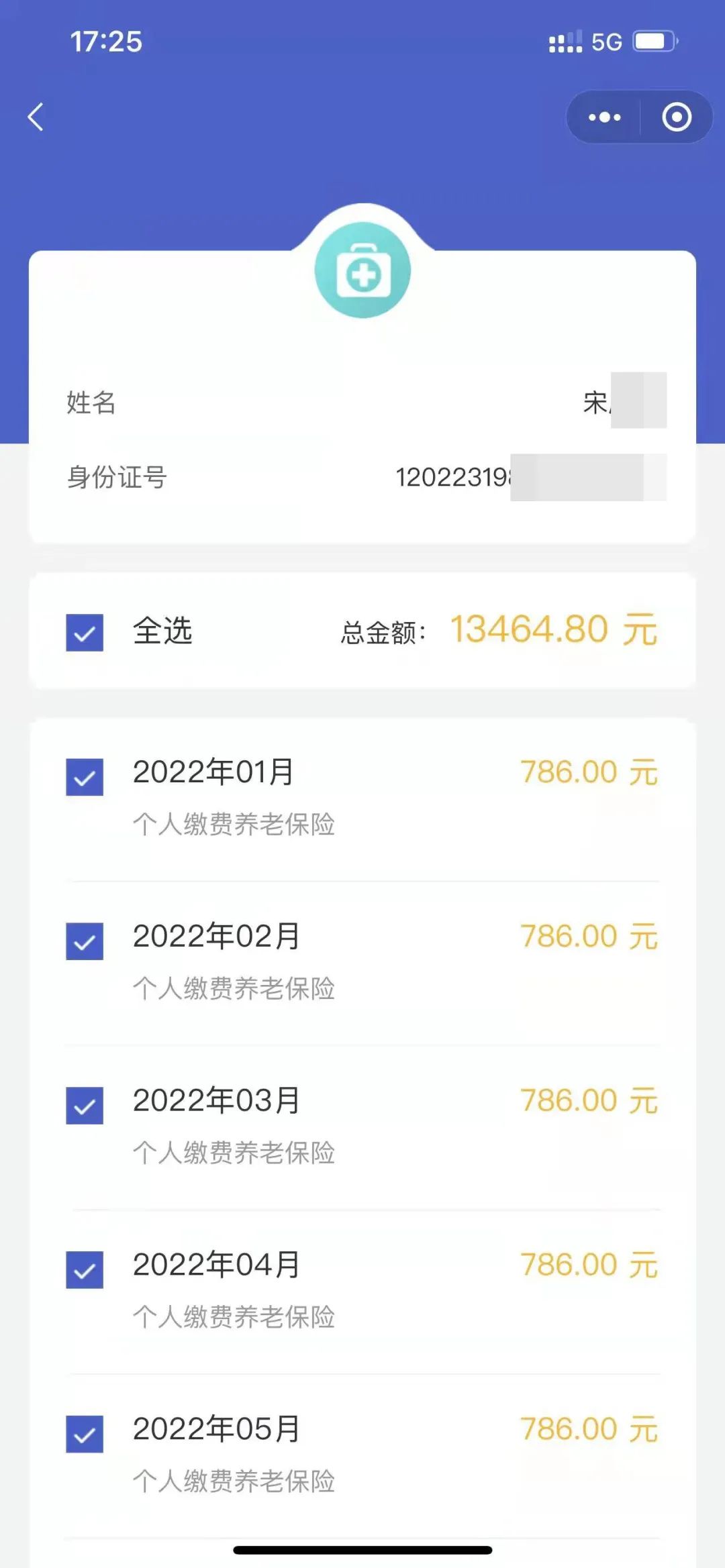Uncheck the 2022年04月 payment item

click(x=85, y=1270)
